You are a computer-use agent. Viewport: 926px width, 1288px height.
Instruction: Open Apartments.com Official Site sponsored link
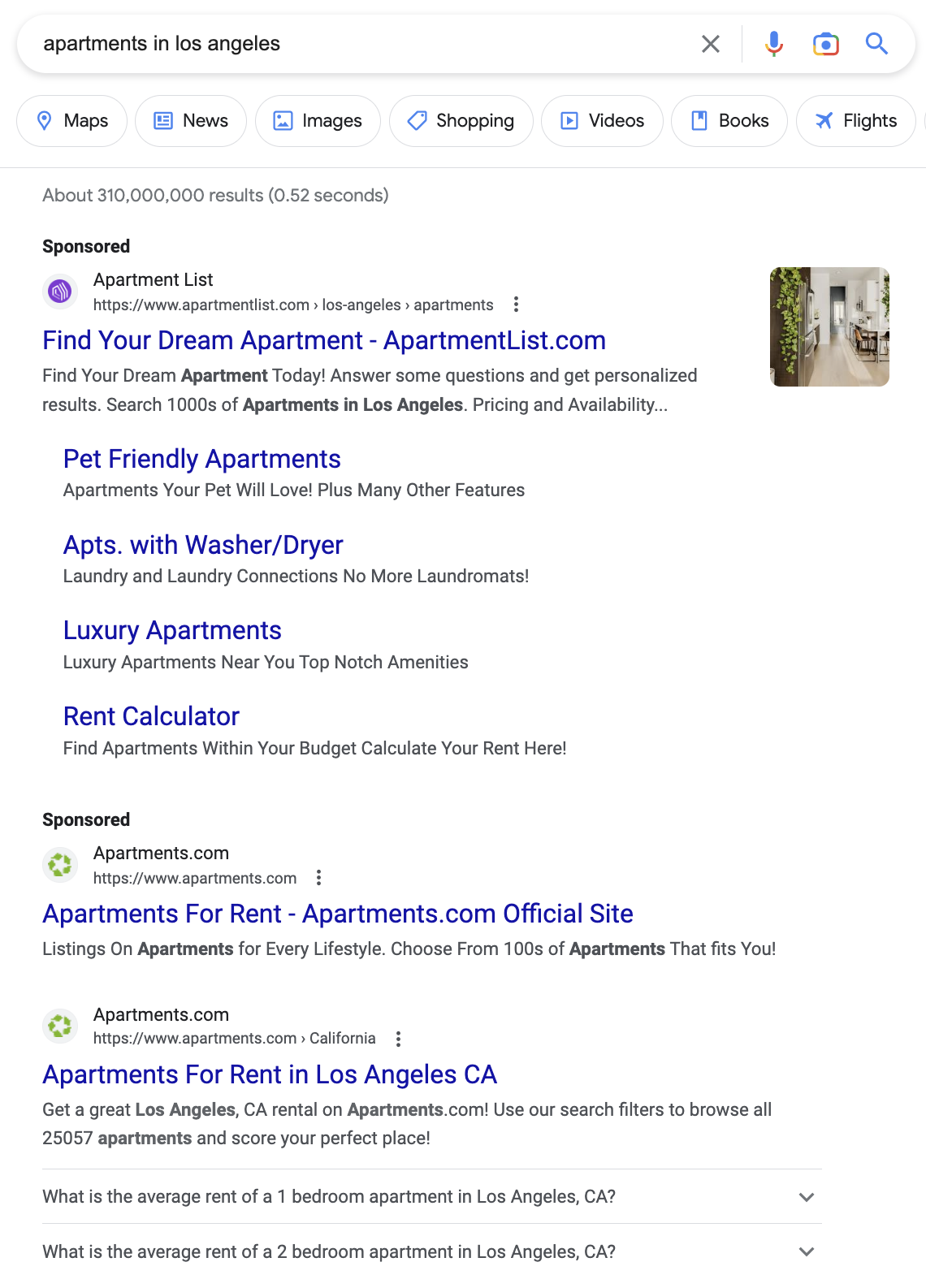point(337,914)
